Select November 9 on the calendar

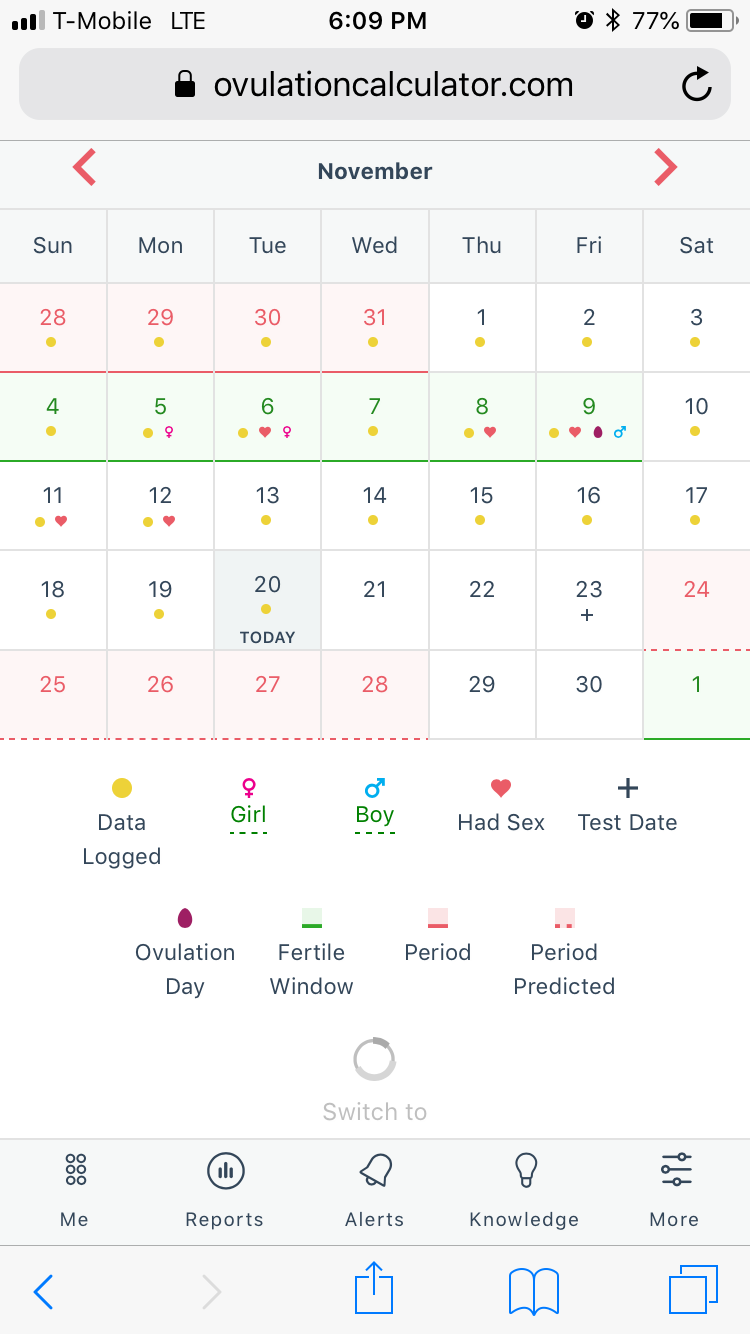click(589, 417)
